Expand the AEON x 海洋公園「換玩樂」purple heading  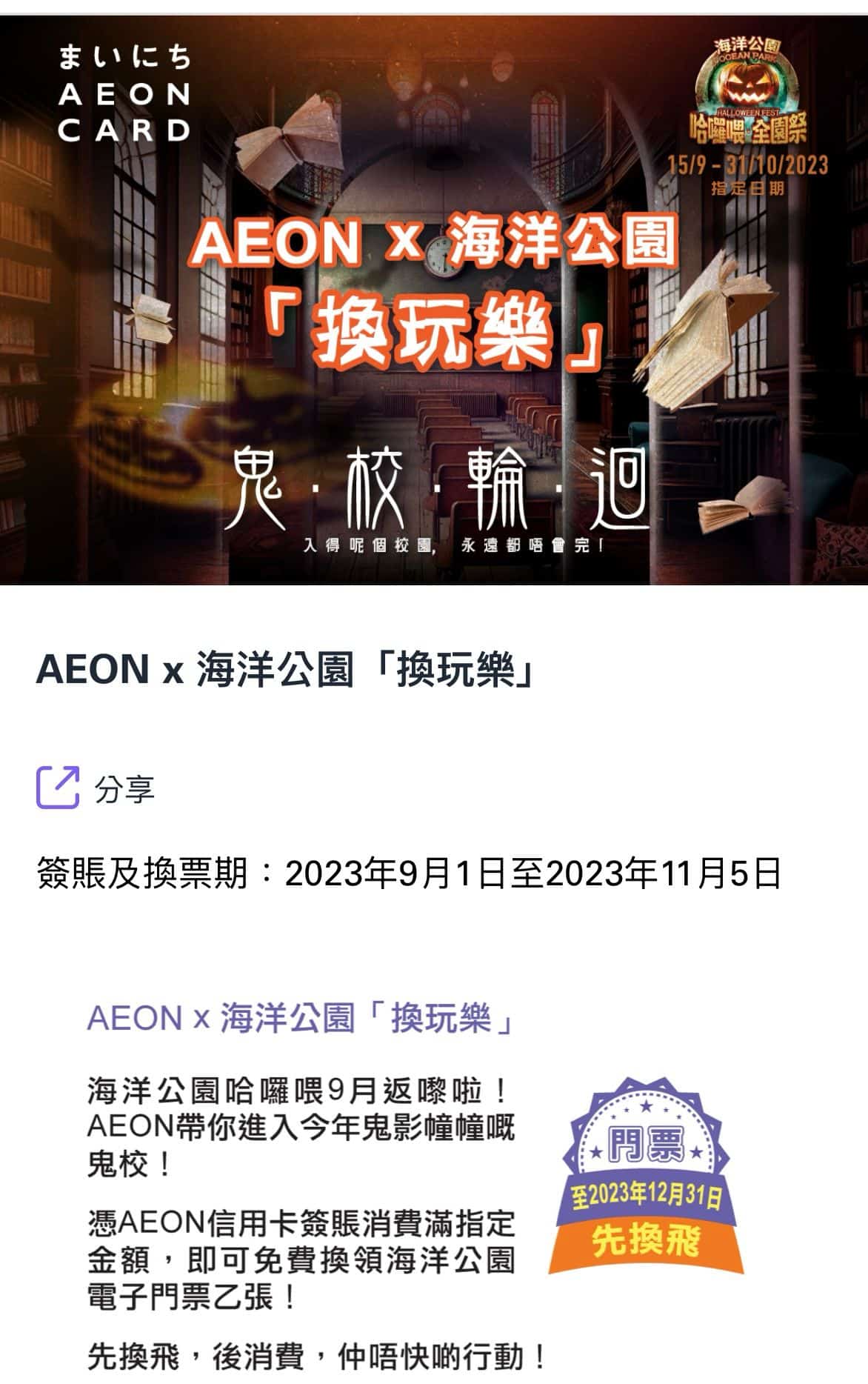pos(296,1020)
